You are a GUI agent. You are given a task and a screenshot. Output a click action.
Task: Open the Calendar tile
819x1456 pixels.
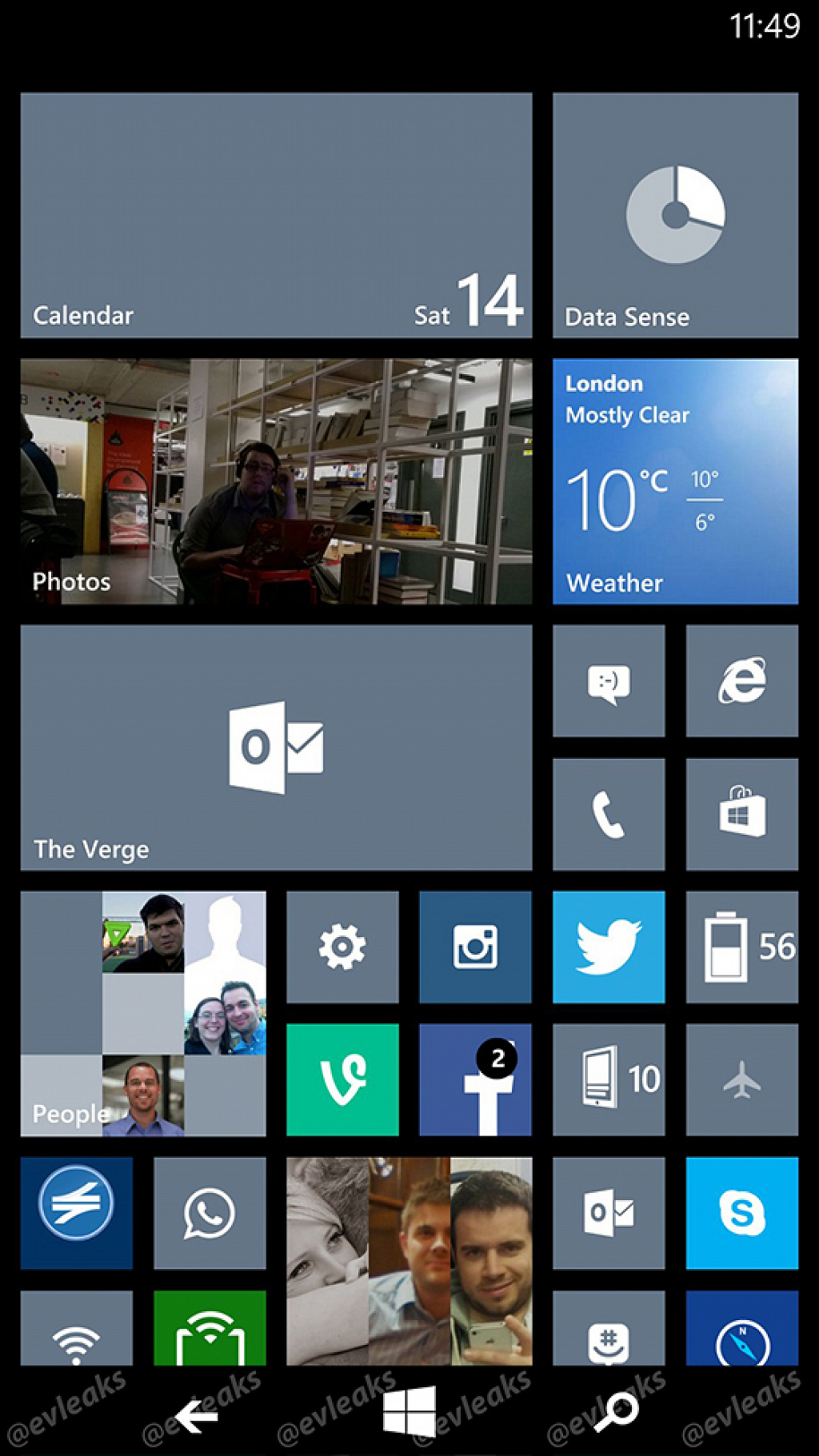(x=276, y=215)
